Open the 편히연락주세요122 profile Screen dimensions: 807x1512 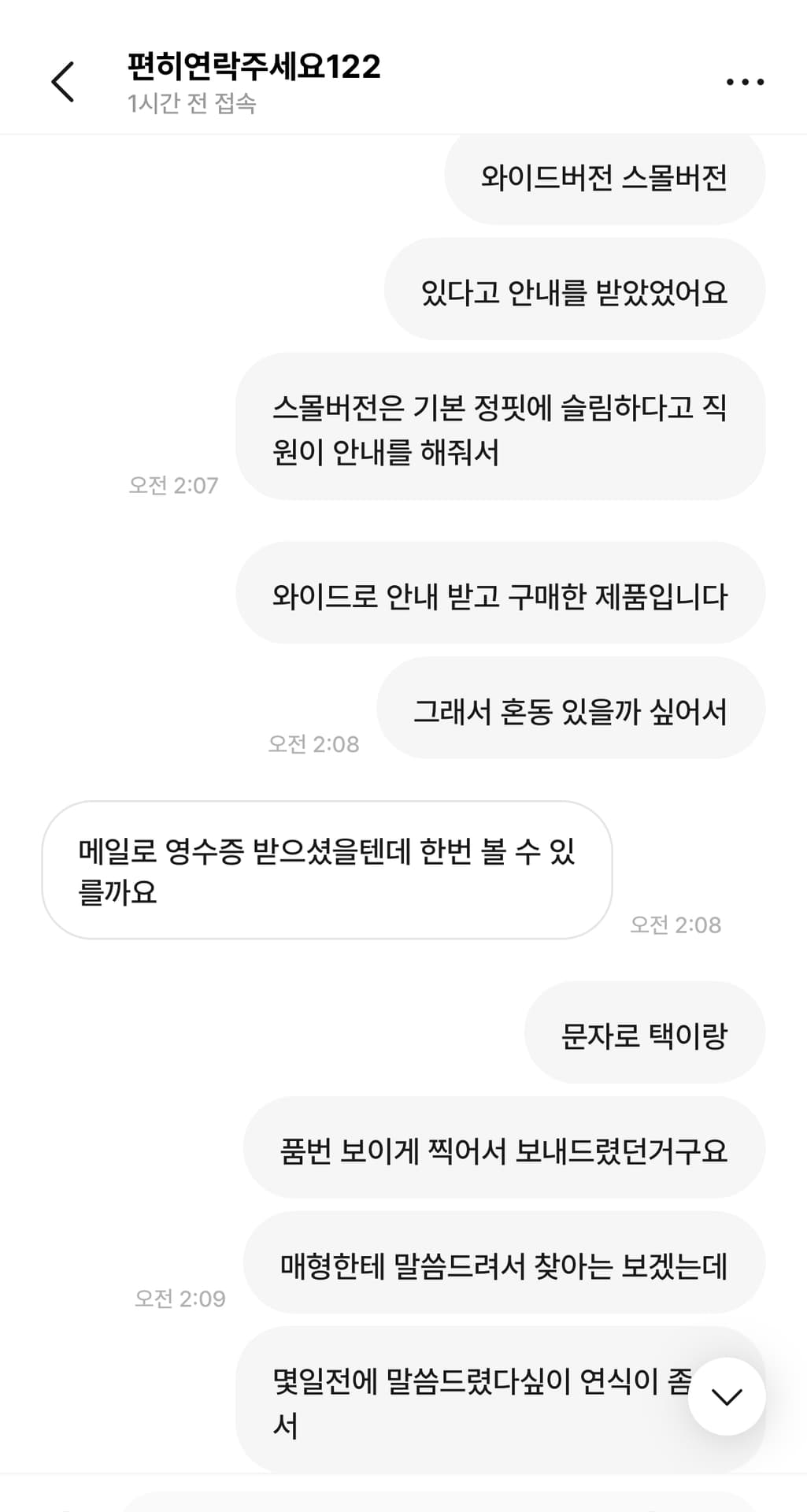tap(254, 67)
